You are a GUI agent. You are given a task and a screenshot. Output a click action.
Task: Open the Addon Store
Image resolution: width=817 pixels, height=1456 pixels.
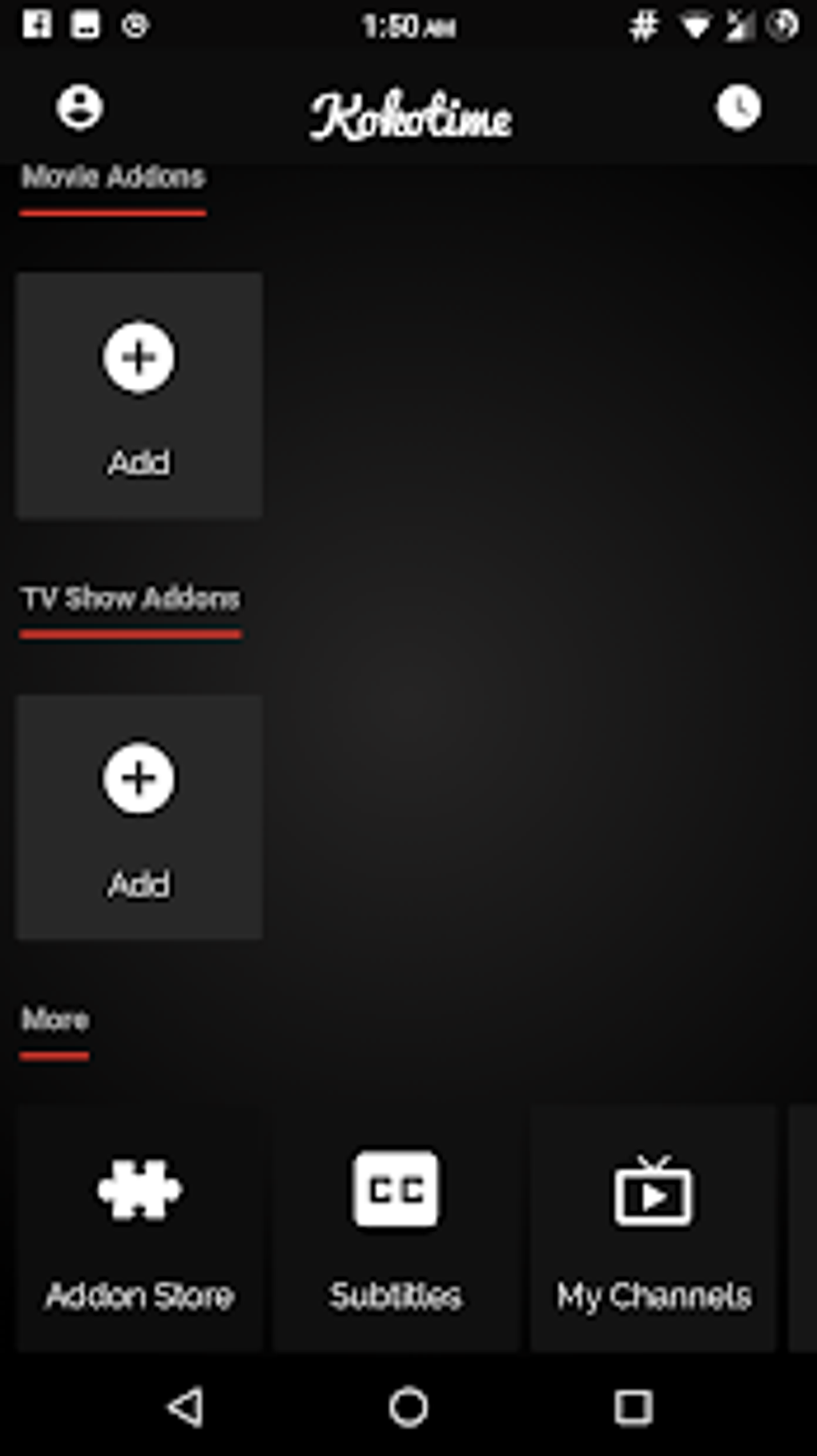pos(139,1228)
